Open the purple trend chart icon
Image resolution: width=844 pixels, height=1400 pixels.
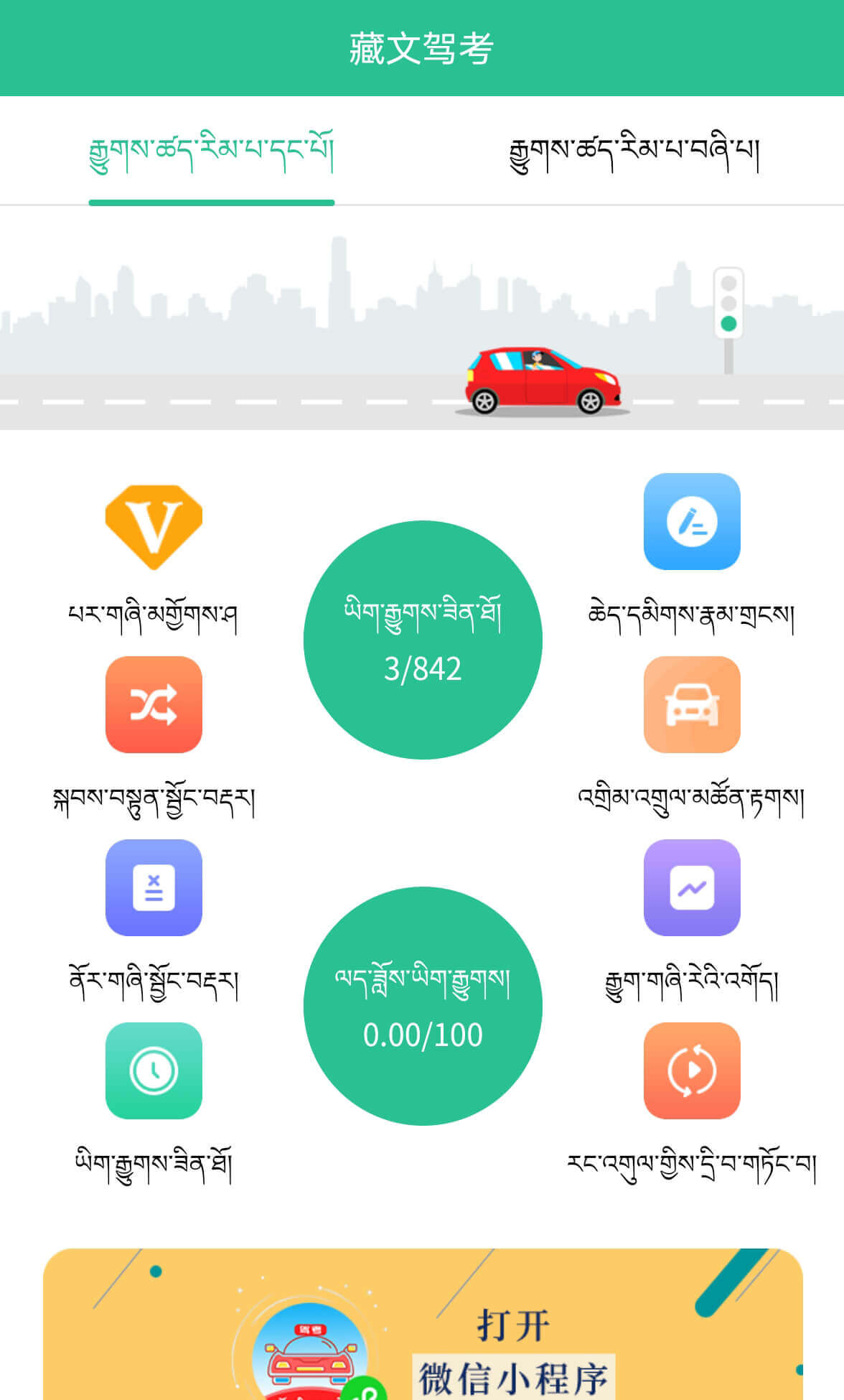point(691,887)
